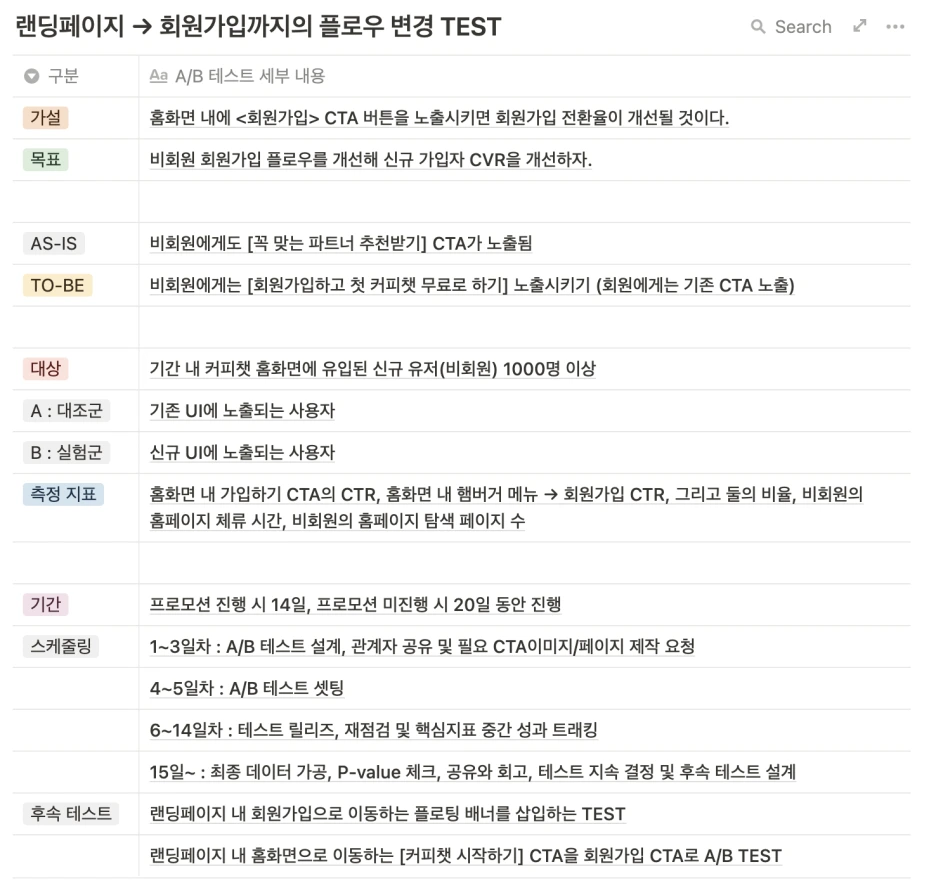Select the 측정 지표 tag
936x895 pixels.
(63, 494)
